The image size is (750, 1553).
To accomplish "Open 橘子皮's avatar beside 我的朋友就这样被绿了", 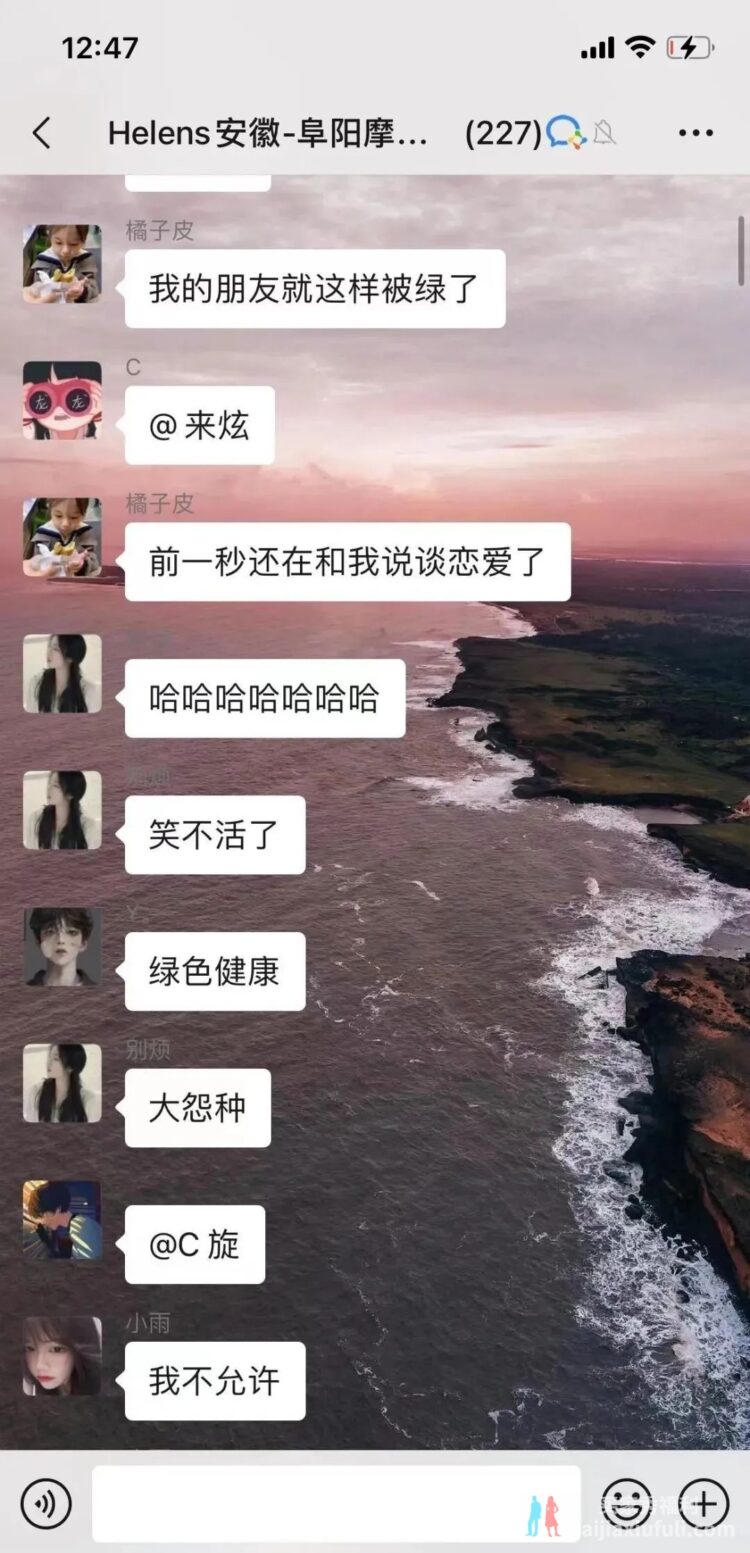I will click(x=62, y=263).
